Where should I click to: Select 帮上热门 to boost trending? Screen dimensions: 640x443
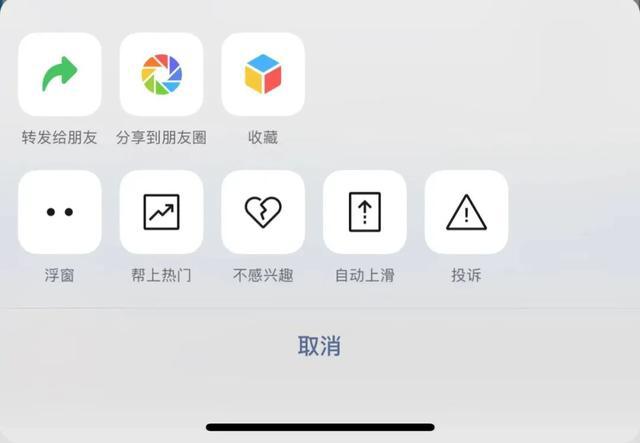pos(161,212)
